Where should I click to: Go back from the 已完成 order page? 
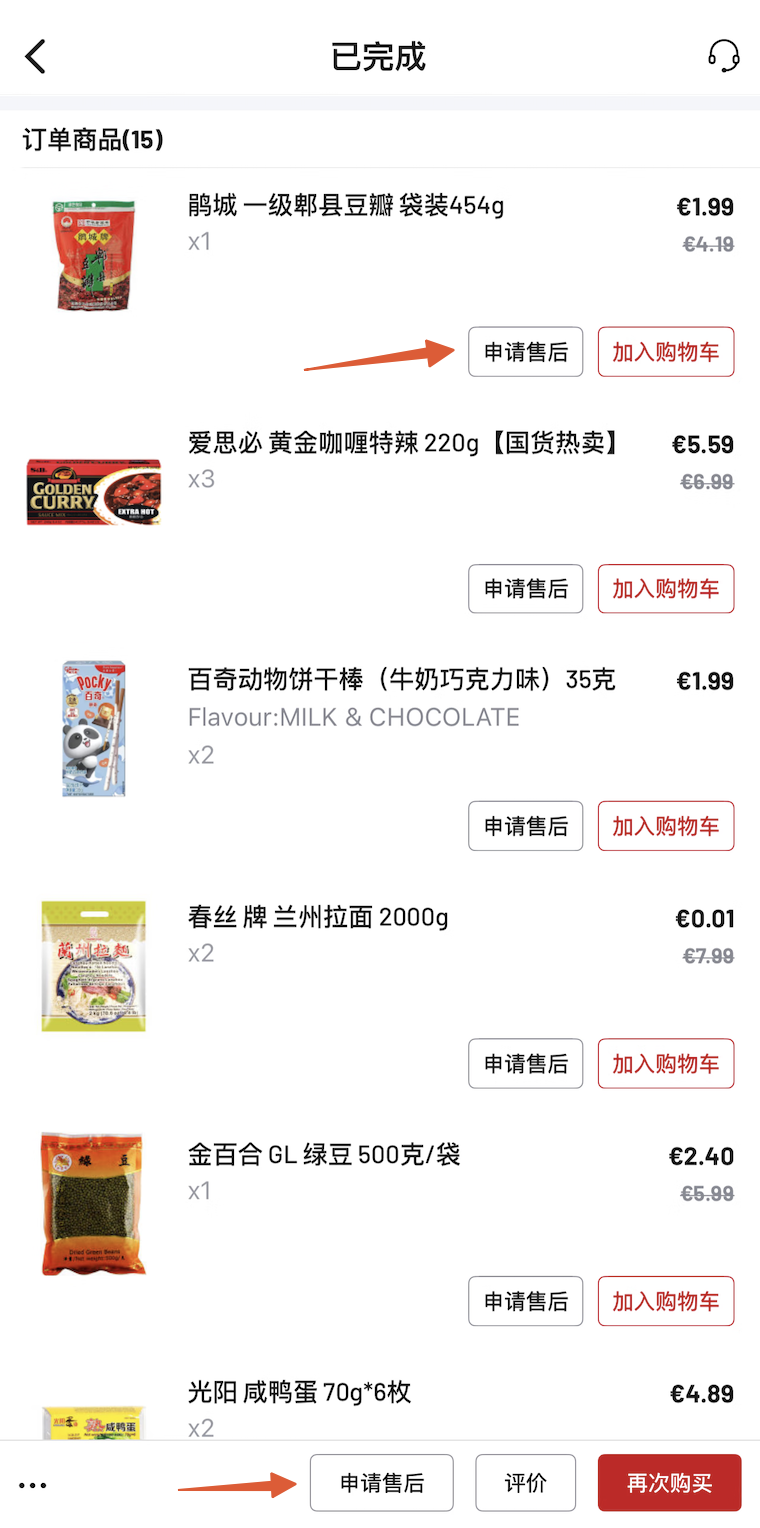pos(36,57)
